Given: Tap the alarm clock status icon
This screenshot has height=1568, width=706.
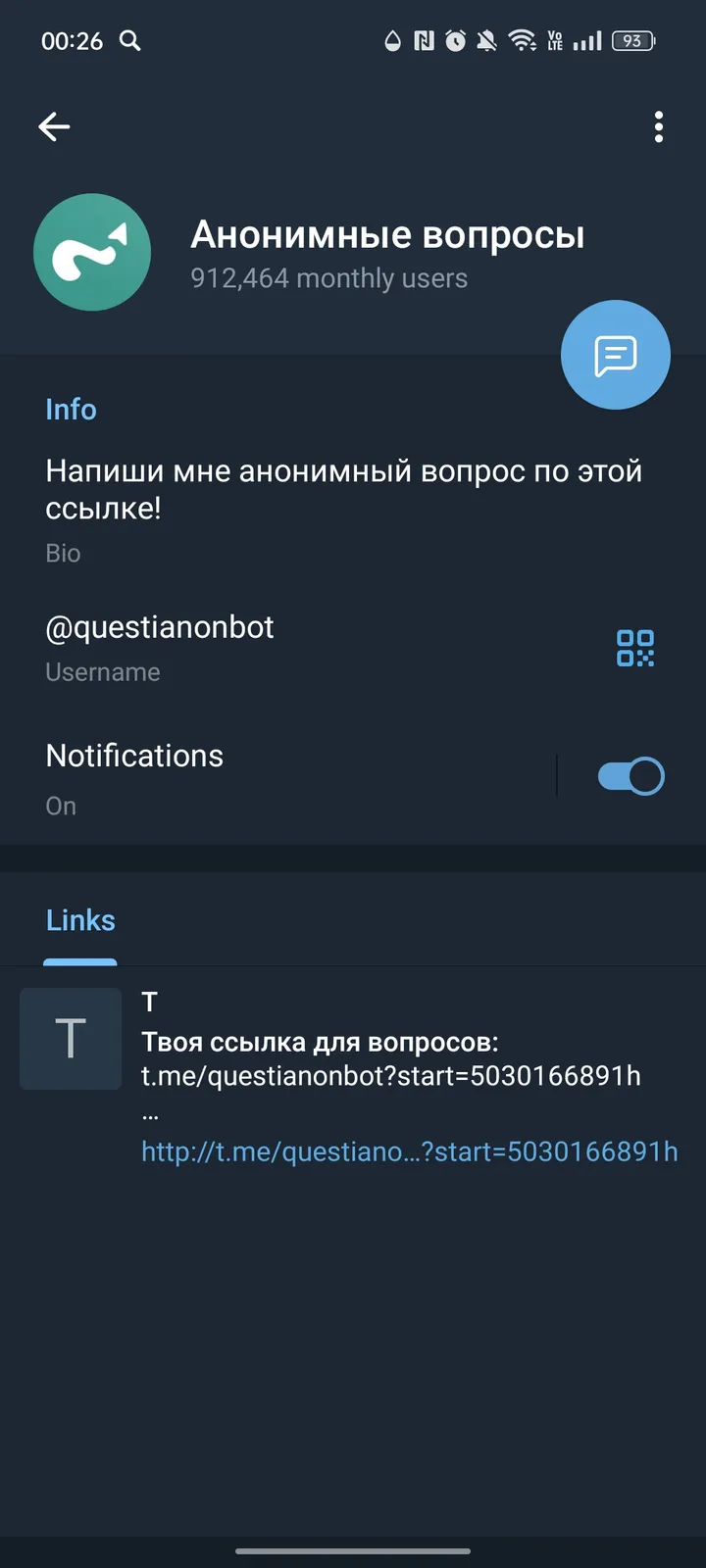Looking at the screenshot, I should pyautogui.click(x=453, y=41).
